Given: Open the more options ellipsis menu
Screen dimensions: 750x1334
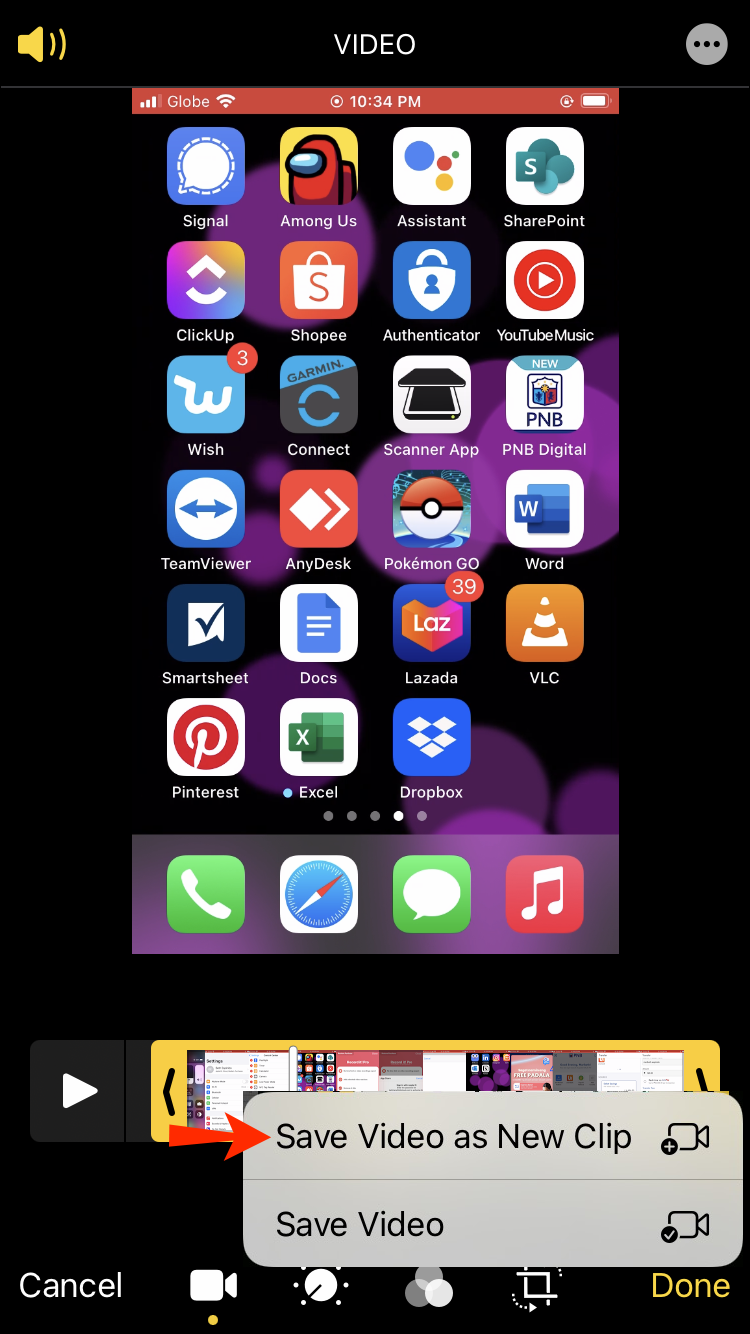Looking at the screenshot, I should [x=706, y=44].
